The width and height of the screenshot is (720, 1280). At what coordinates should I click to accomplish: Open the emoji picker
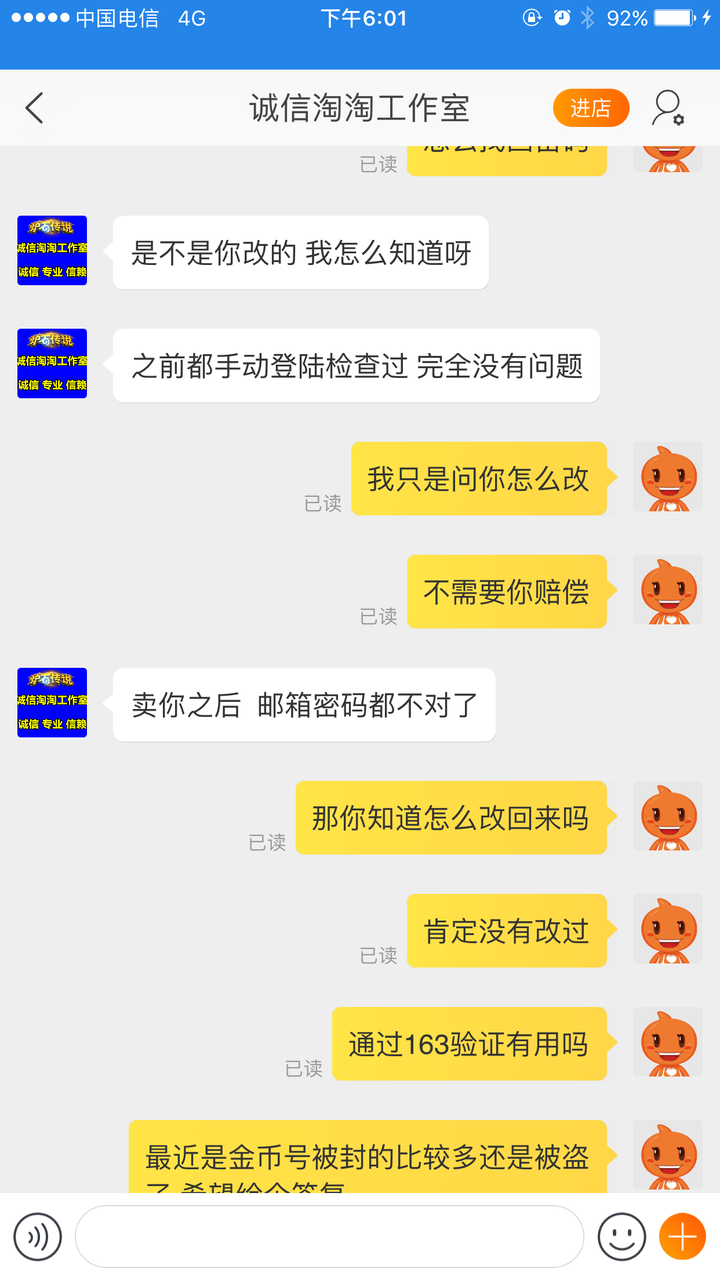point(620,1236)
